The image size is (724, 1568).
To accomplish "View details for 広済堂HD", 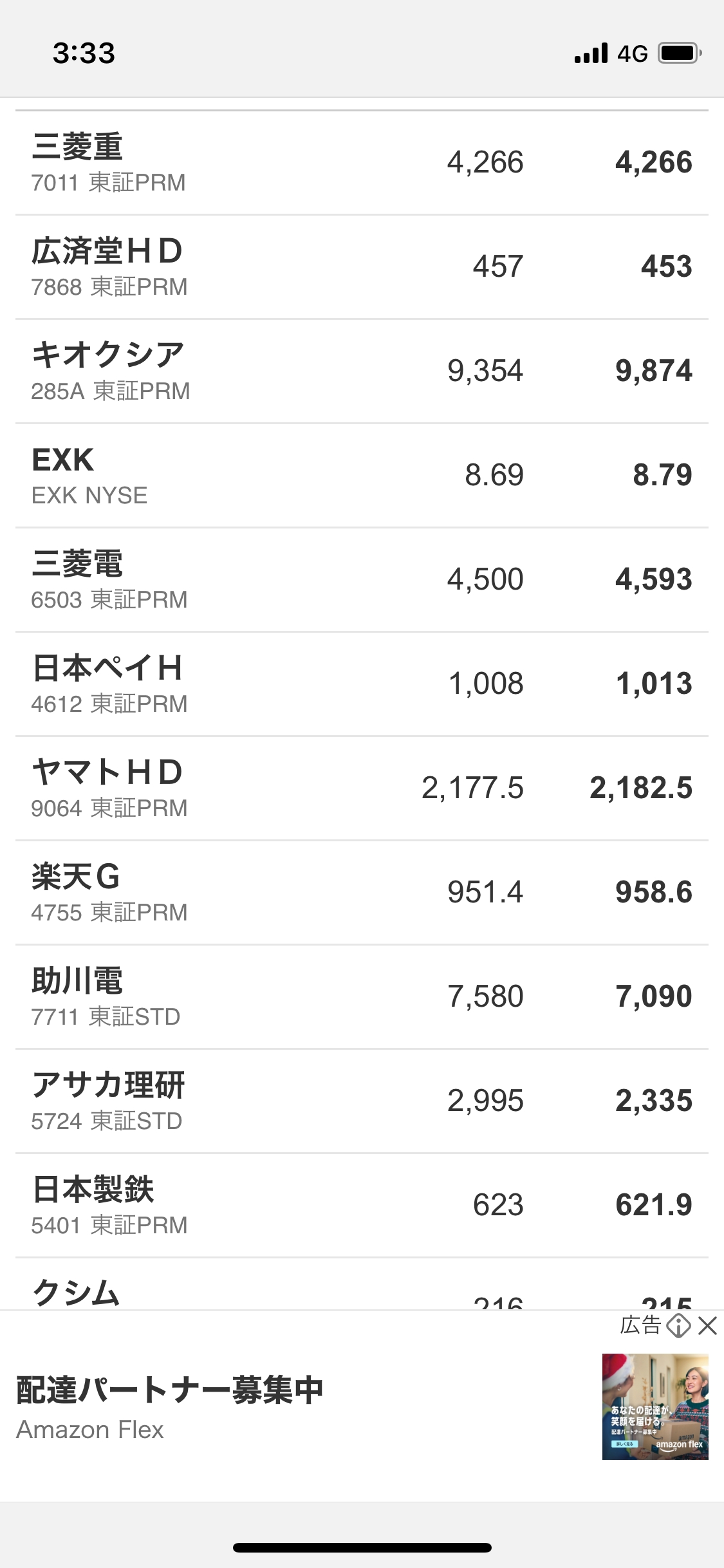I will click(x=360, y=266).
